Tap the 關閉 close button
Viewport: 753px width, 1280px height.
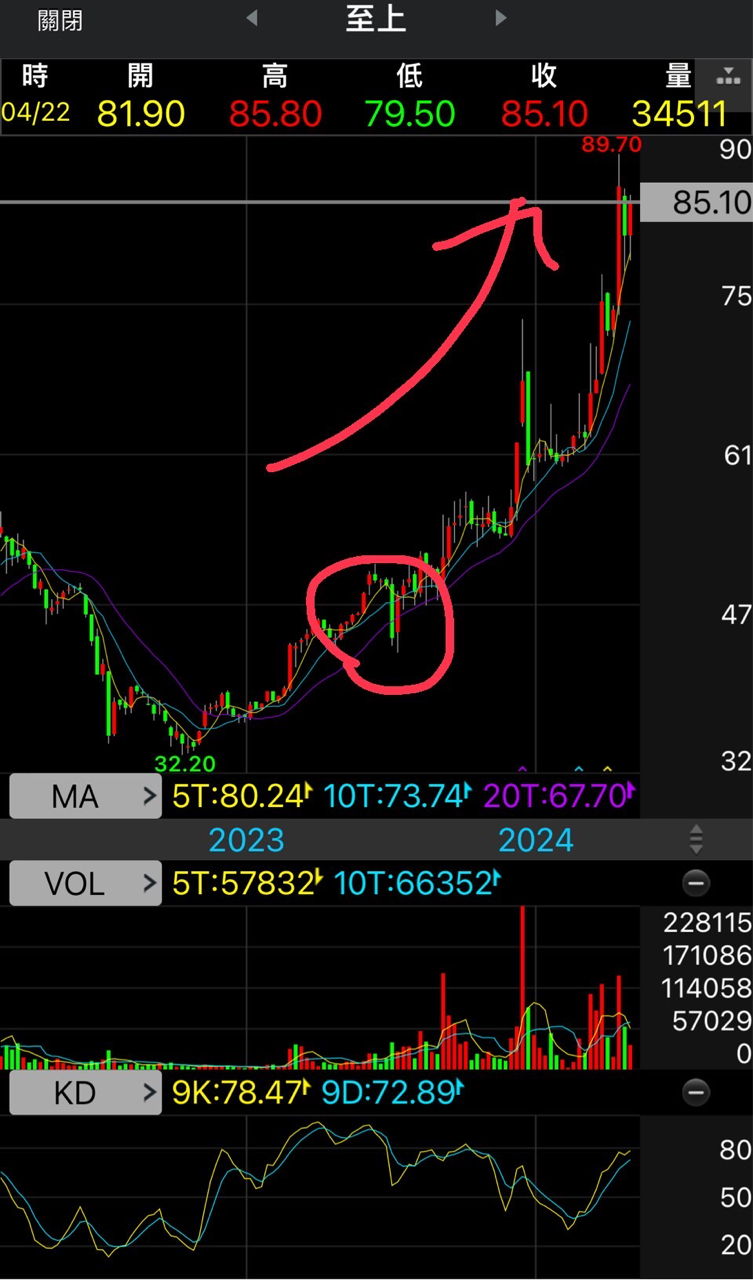60,20
